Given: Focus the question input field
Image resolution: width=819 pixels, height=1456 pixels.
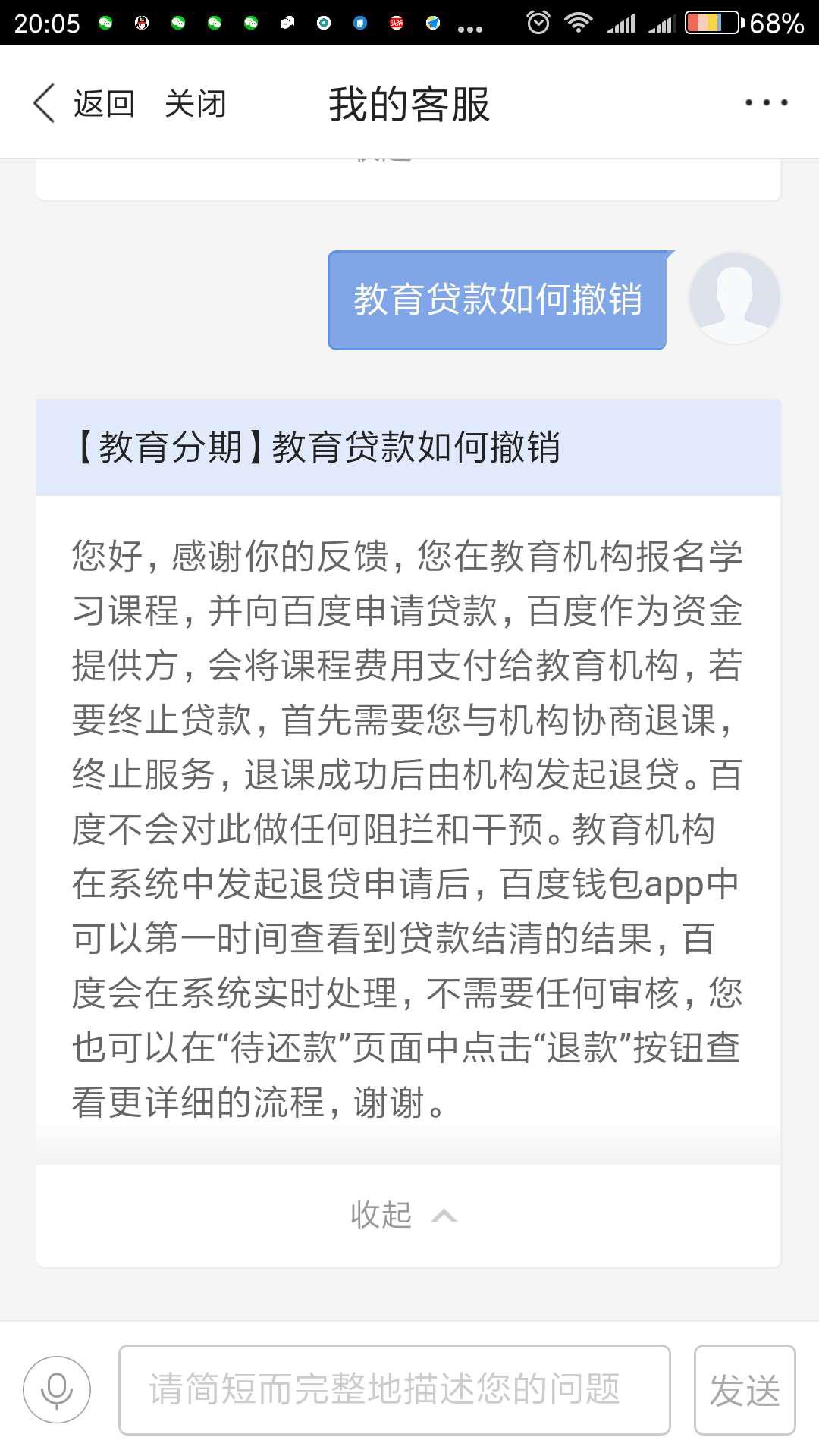Looking at the screenshot, I should coord(394,1389).
